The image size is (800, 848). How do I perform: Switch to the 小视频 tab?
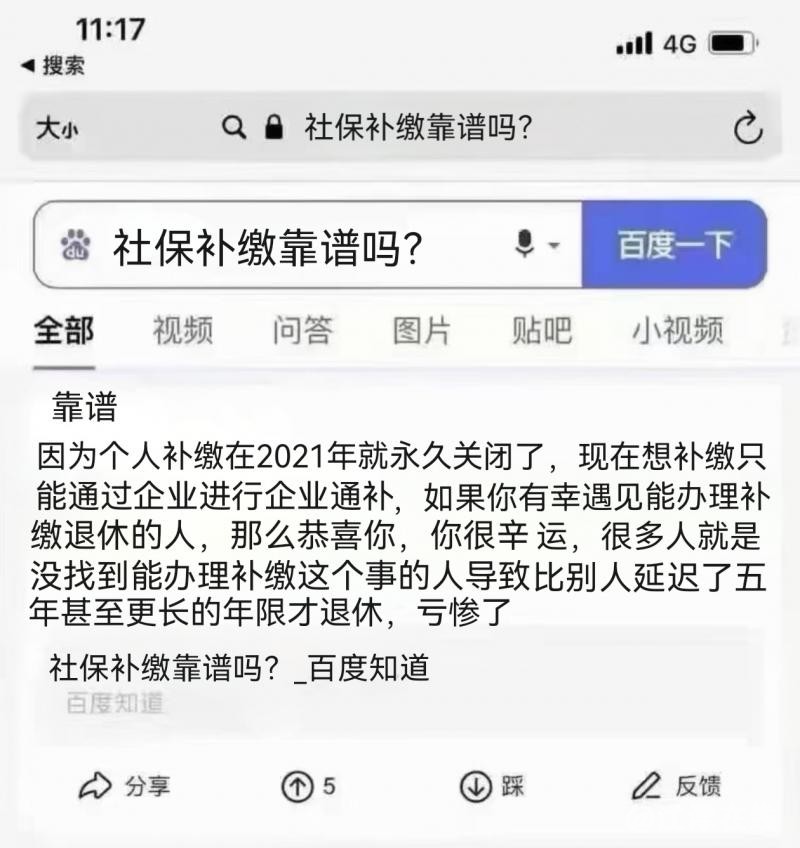pos(677,330)
